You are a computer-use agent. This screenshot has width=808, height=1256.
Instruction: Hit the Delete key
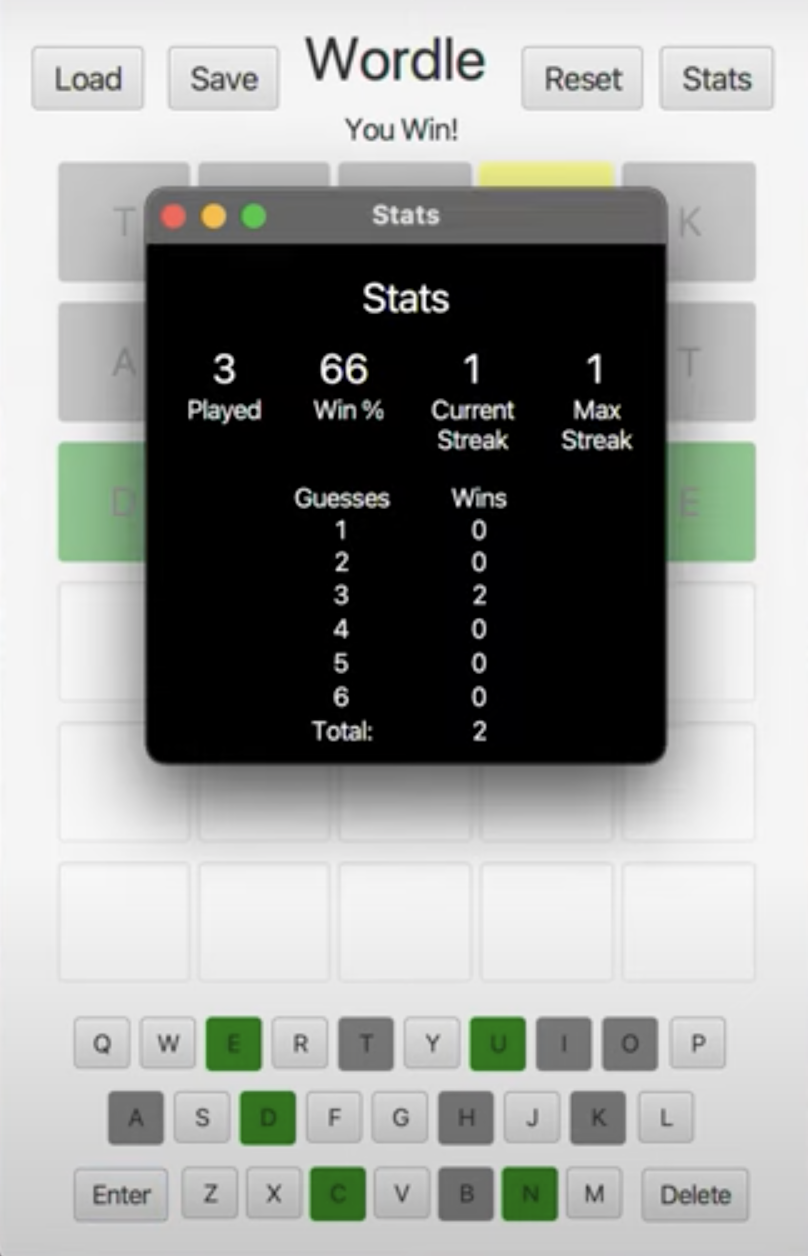point(695,1194)
